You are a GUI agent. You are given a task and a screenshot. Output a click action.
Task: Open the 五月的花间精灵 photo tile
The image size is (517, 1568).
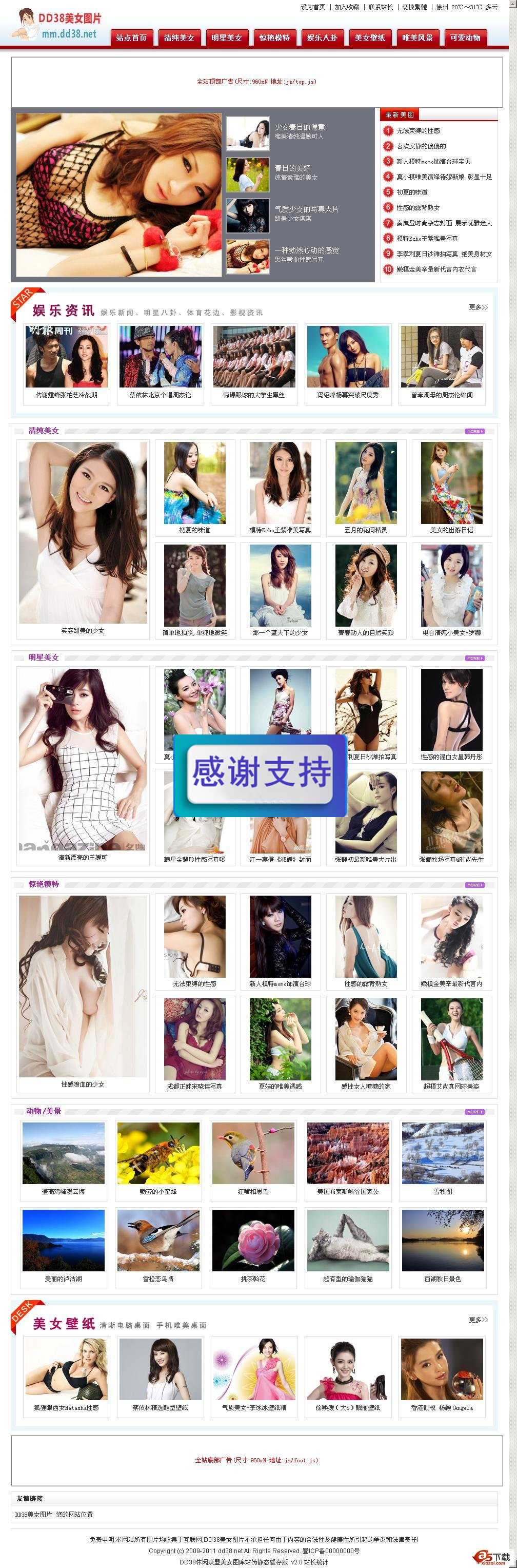pyautogui.click(x=366, y=530)
